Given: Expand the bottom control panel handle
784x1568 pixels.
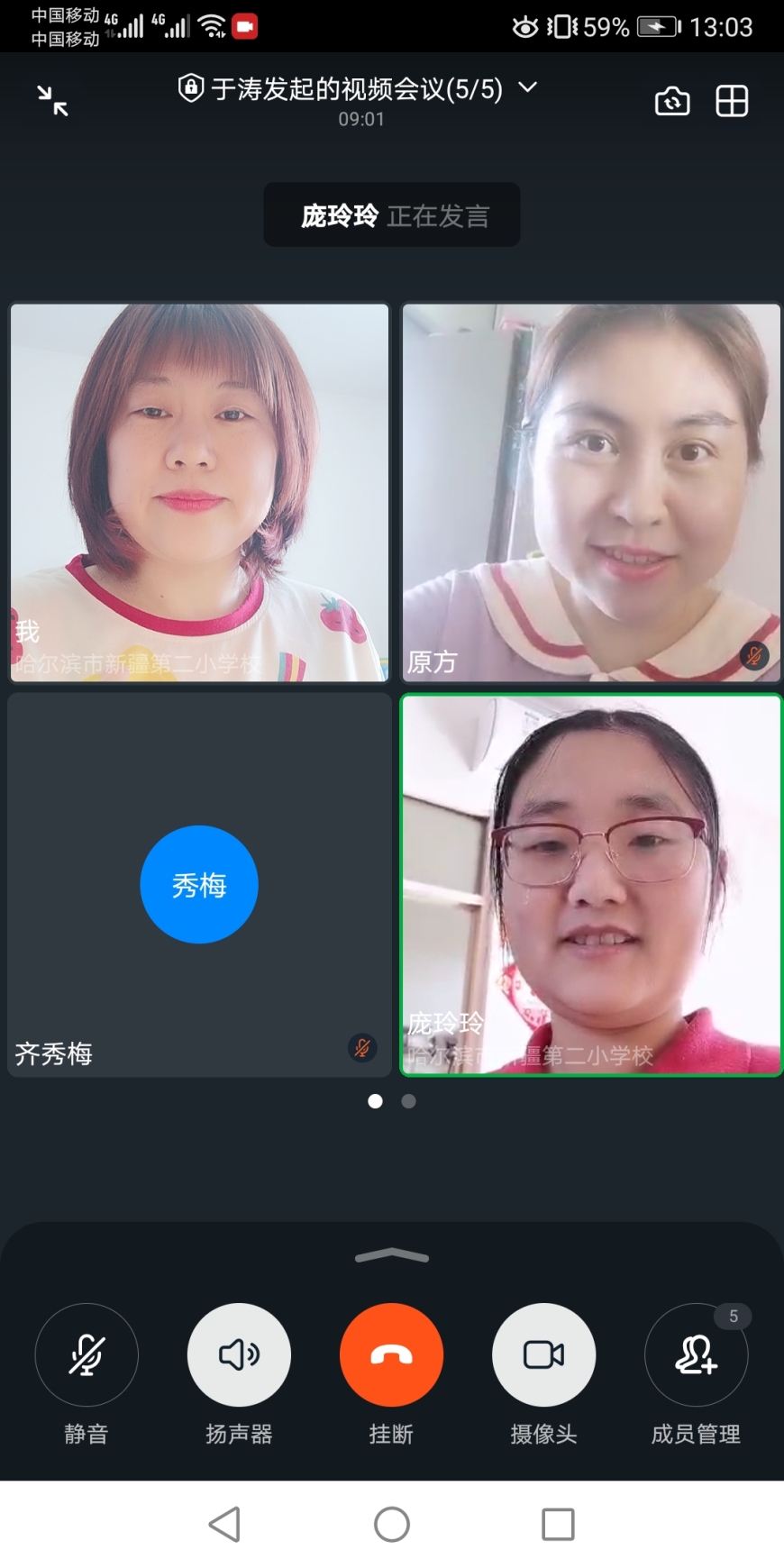Looking at the screenshot, I should [x=392, y=1255].
